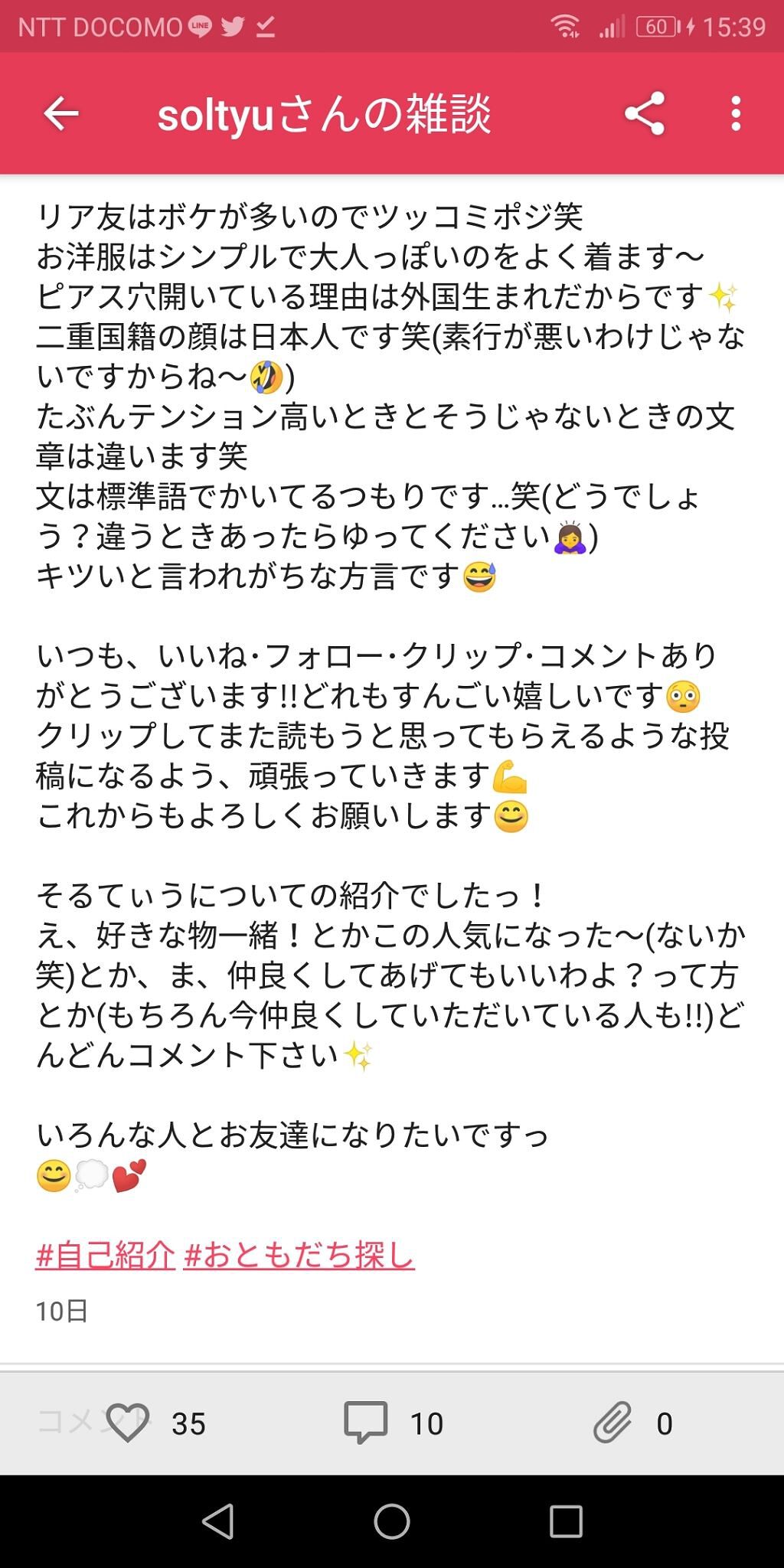Screen dimensions: 784x1568
Task: Like this post with the heart icon
Action: [128, 1423]
